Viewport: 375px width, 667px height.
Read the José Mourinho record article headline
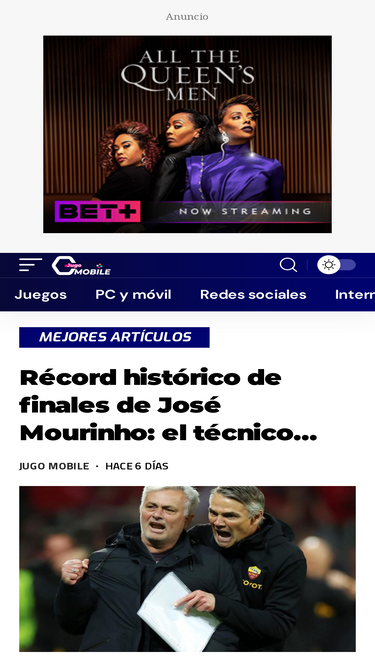[x=168, y=405]
